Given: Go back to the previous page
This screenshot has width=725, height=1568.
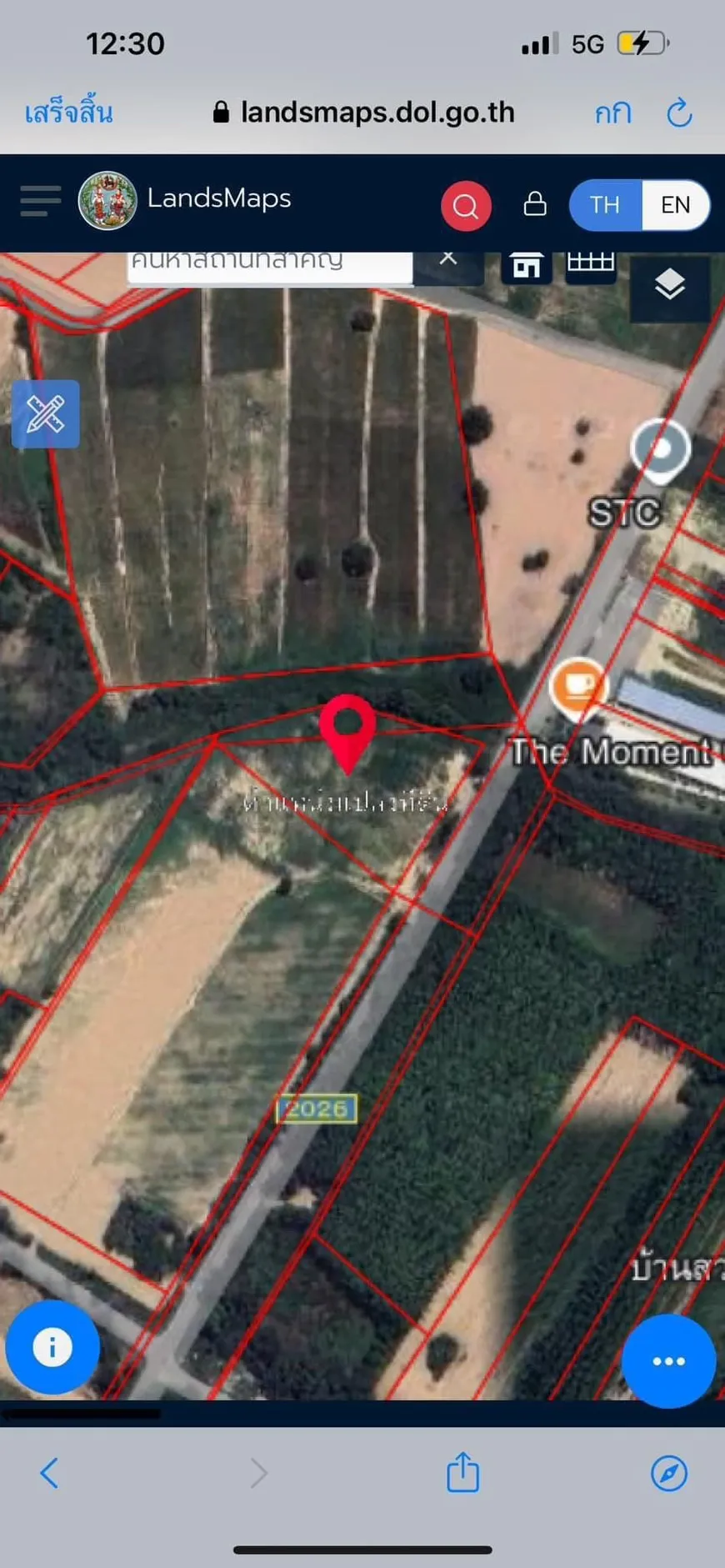Looking at the screenshot, I should 50,1473.
